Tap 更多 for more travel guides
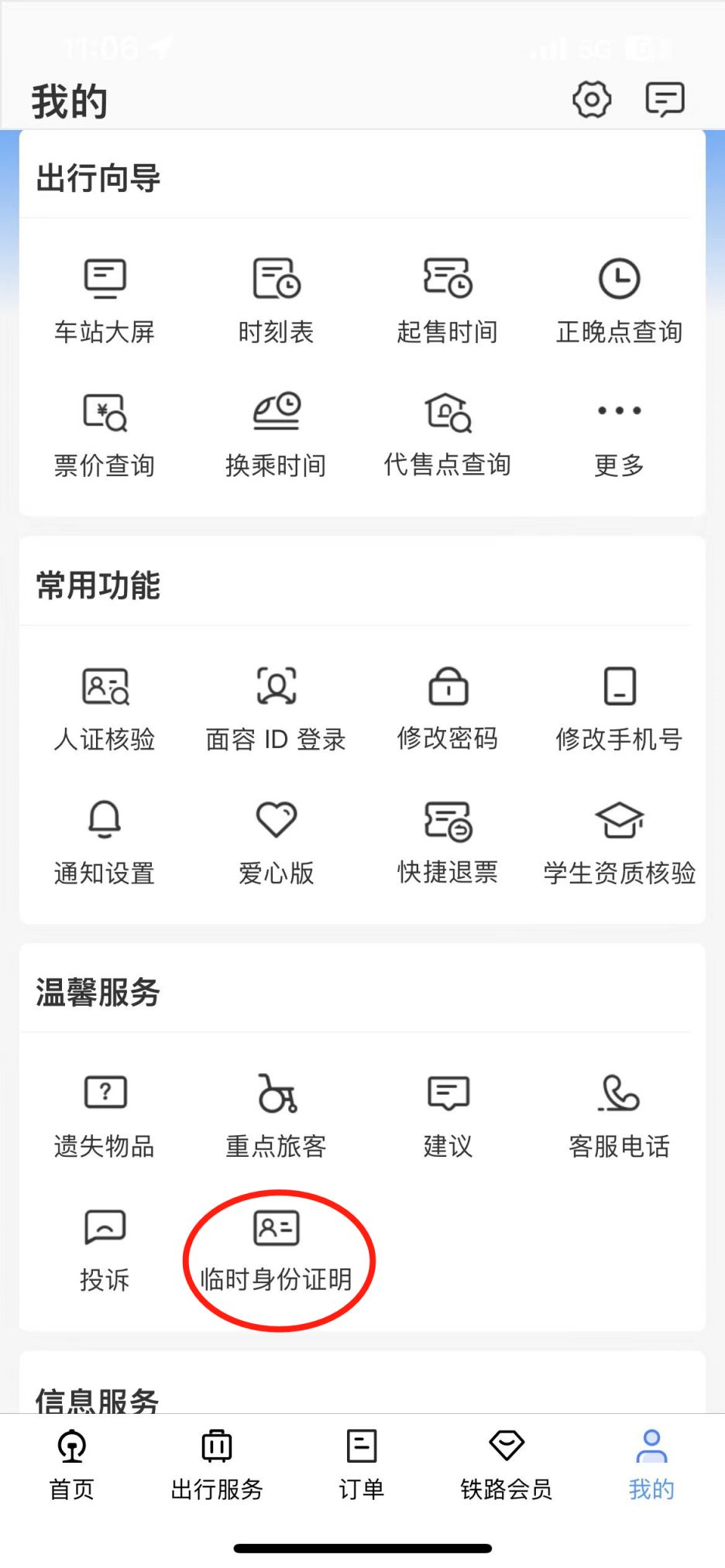 pyautogui.click(x=619, y=434)
